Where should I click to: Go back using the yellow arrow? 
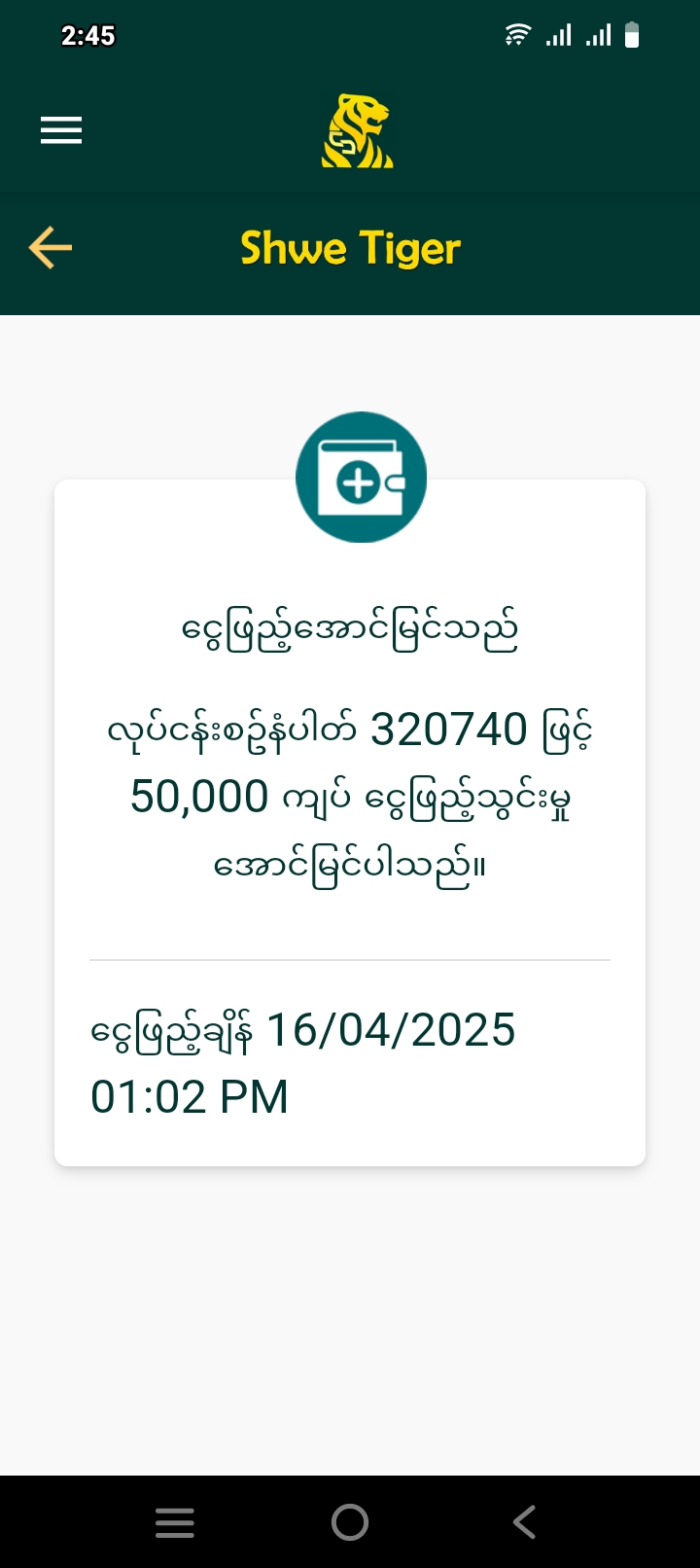click(51, 247)
